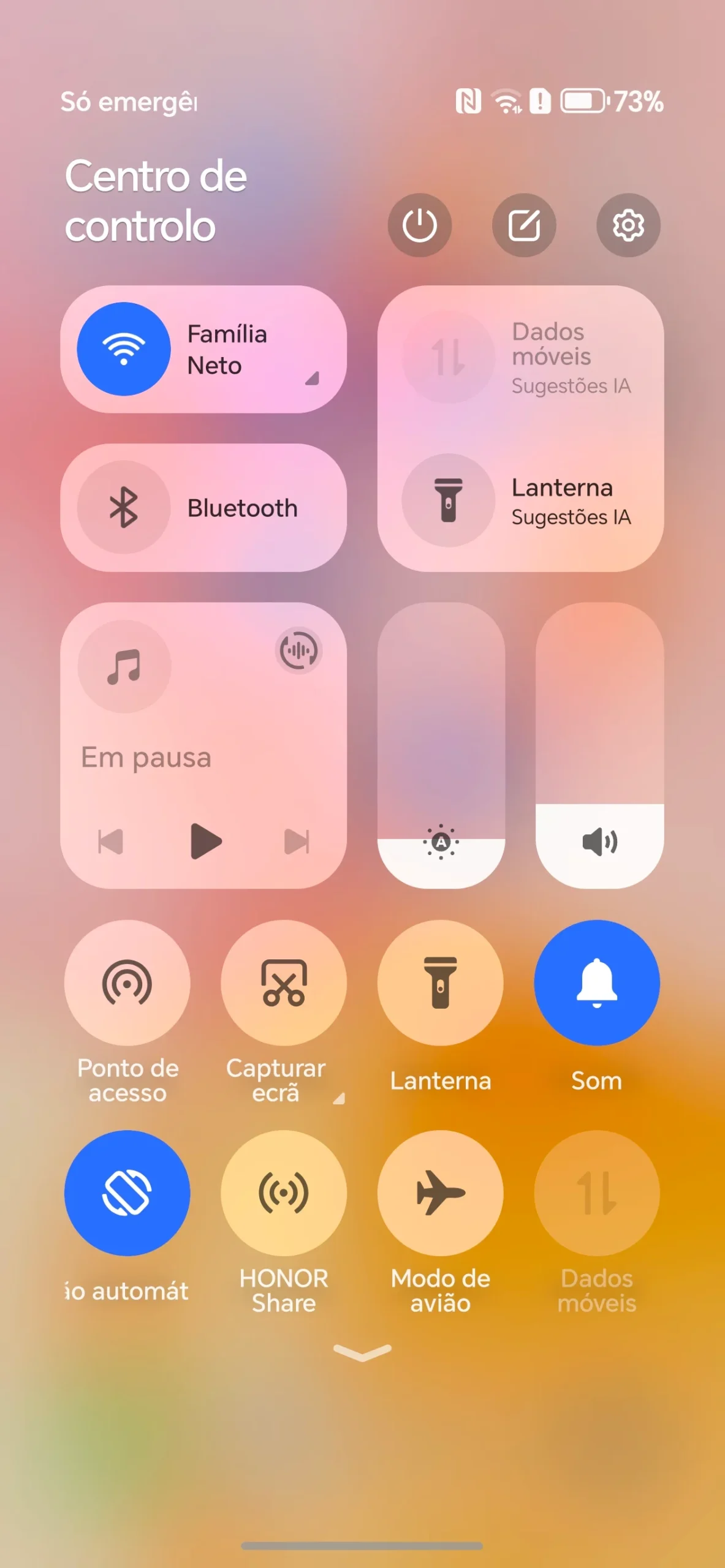Set brightness using the brightness slider
This screenshot has width=725, height=1568.
coord(441,745)
